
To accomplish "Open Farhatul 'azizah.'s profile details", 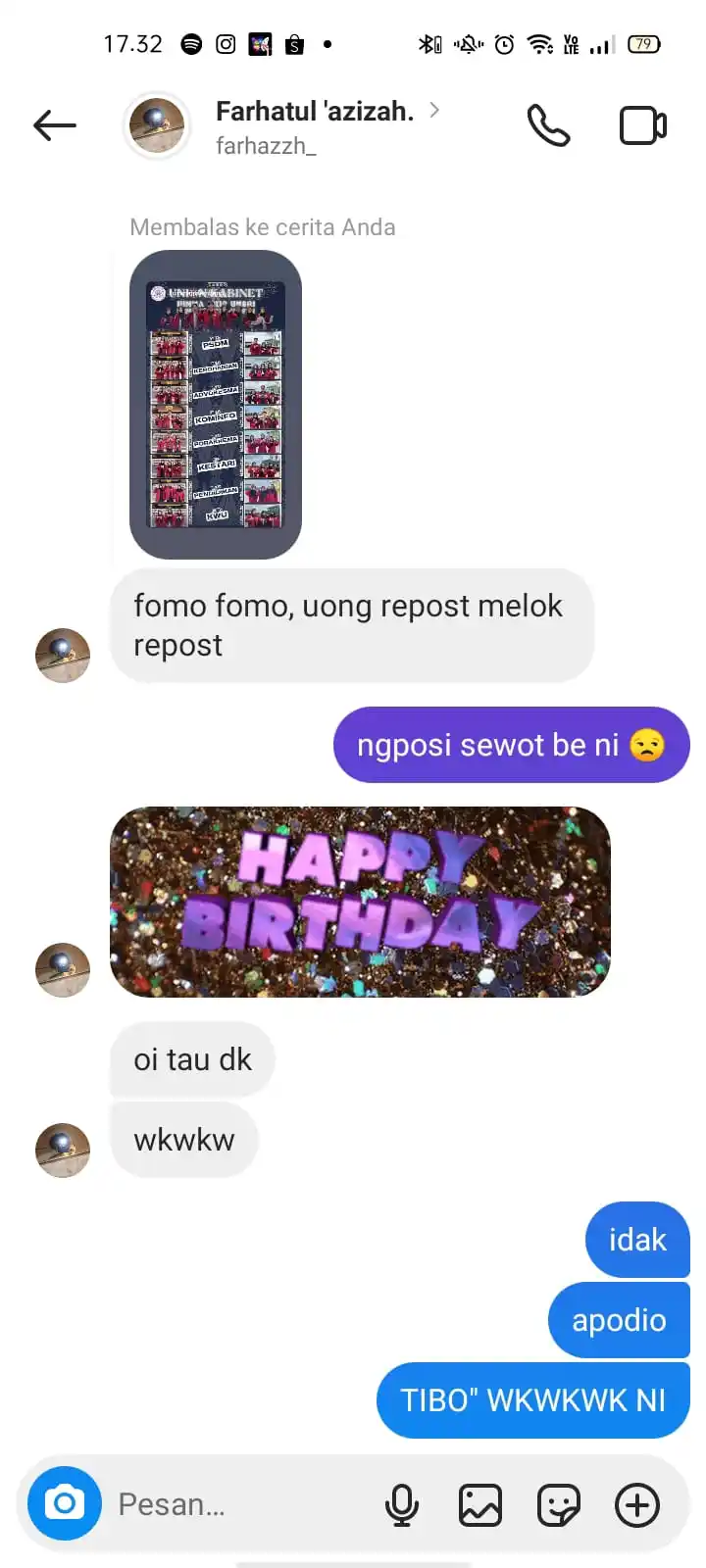I will pyautogui.click(x=314, y=125).
